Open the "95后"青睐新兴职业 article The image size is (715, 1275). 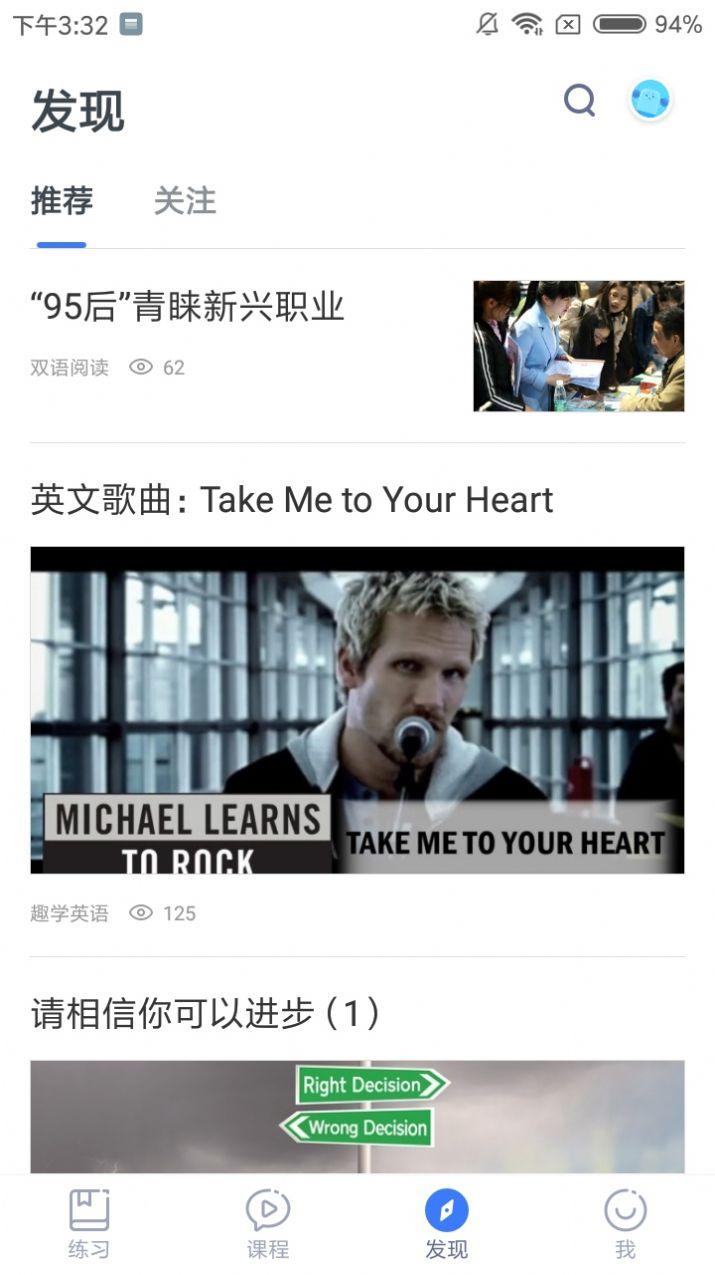tap(357, 345)
